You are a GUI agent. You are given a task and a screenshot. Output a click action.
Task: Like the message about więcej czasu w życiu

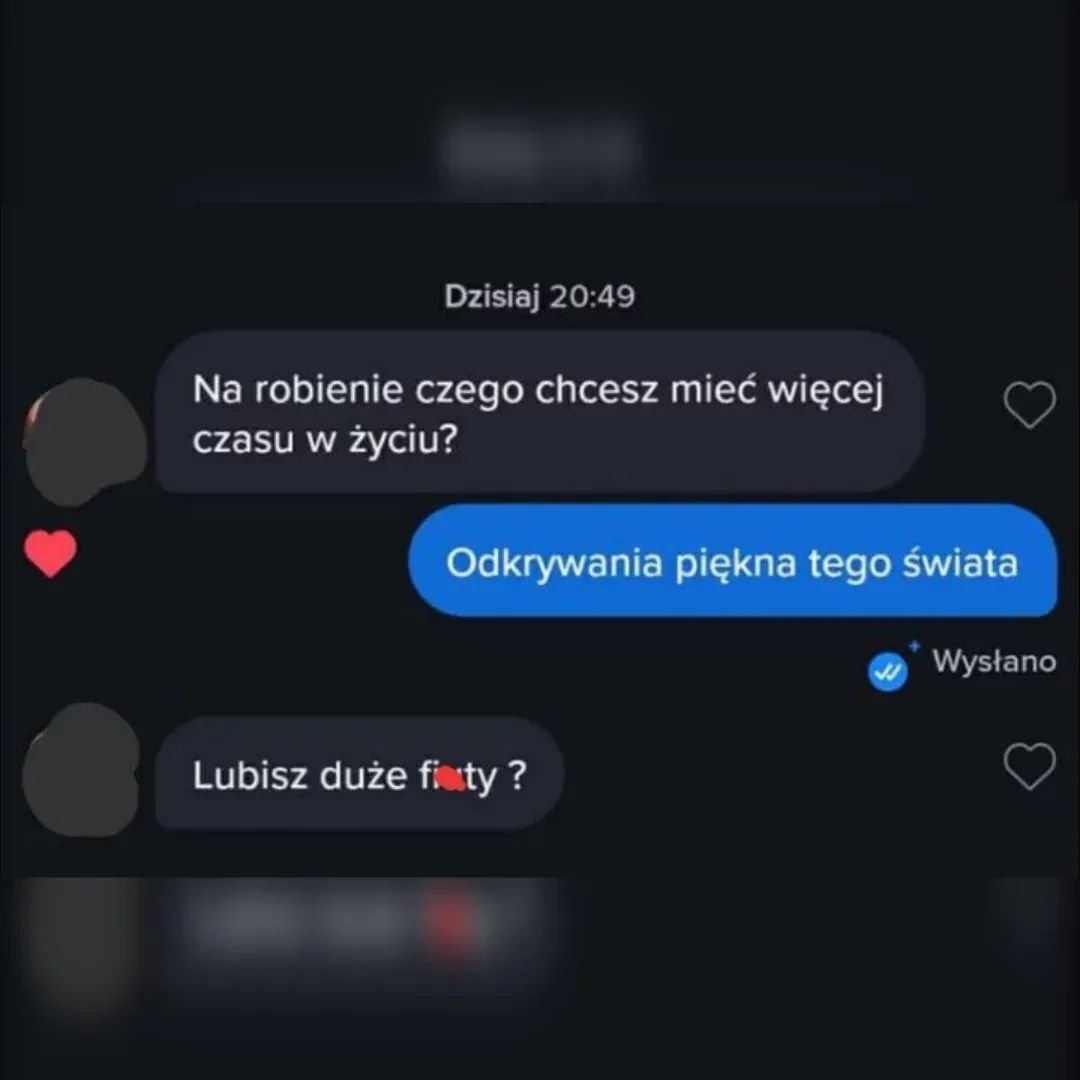[x=1029, y=405]
